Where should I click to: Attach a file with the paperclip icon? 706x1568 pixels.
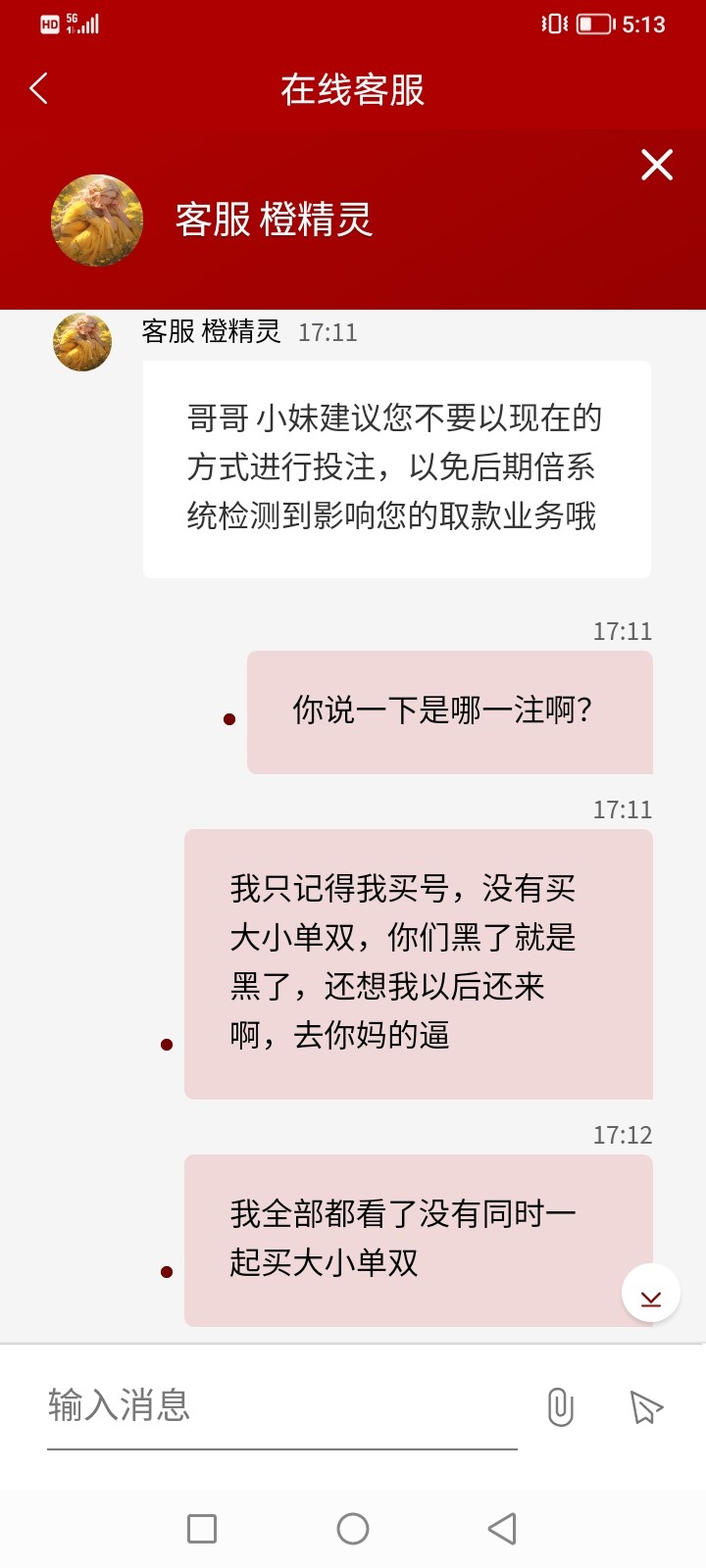[x=560, y=1407]
